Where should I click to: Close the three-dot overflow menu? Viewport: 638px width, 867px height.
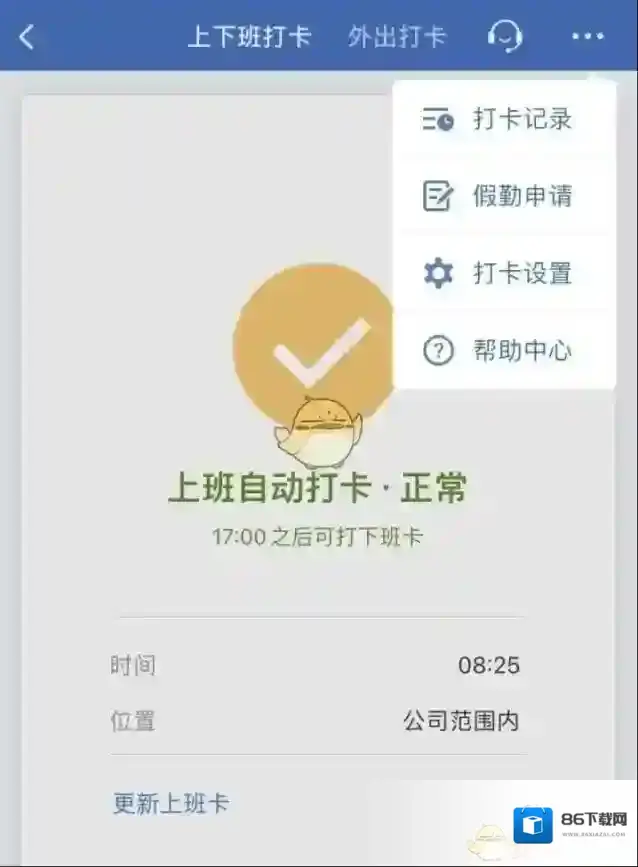pos(588,38)
